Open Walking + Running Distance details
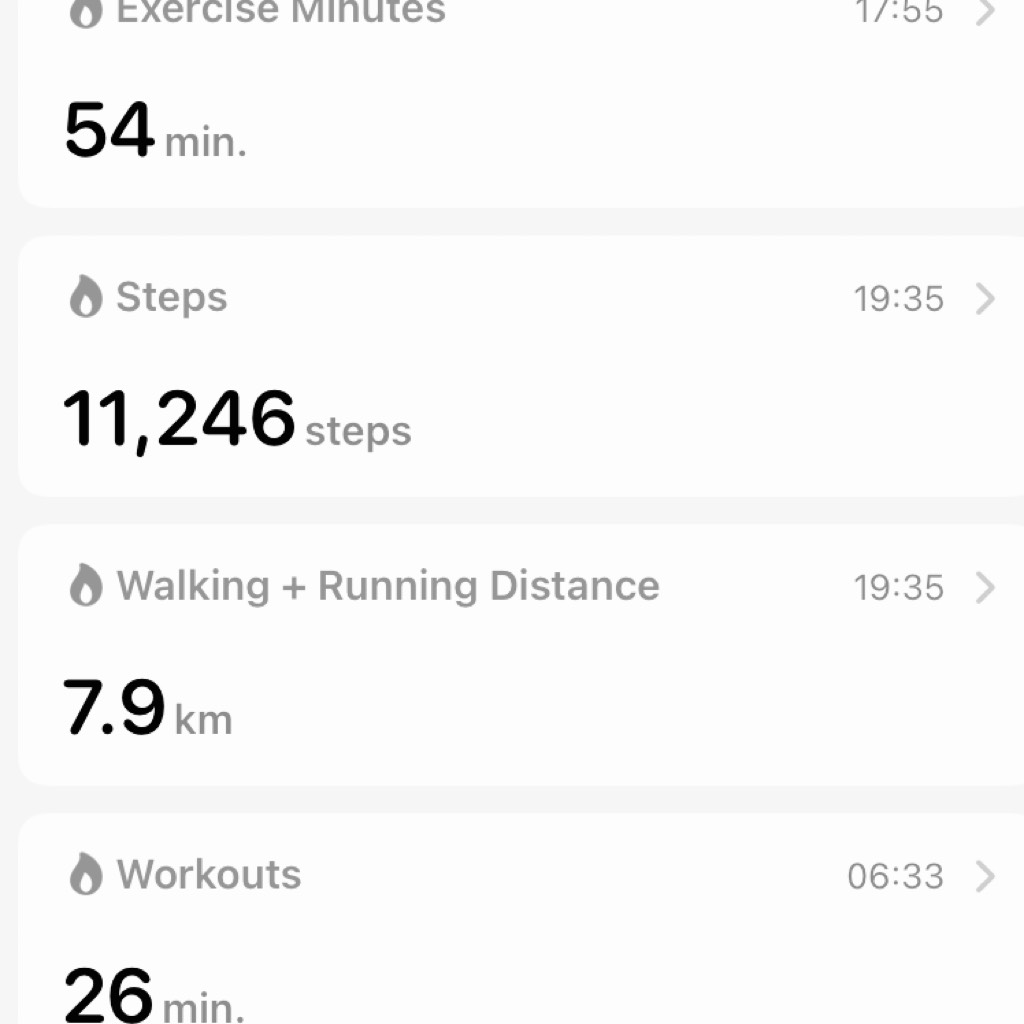Viewport: 1024px width, 1024px height. click(x=520, y=654)
